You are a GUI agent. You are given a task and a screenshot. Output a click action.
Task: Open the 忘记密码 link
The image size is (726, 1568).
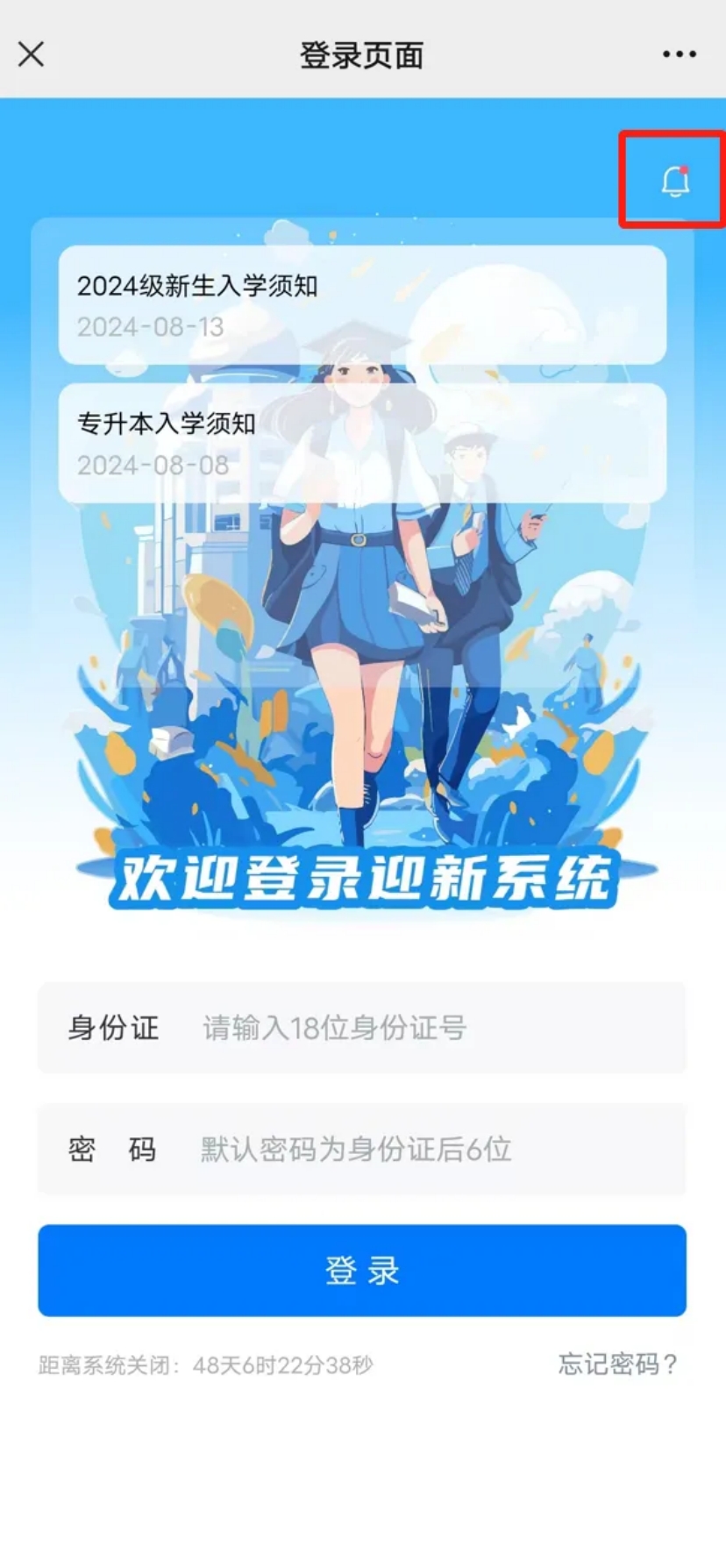[x=617, y=1364]
